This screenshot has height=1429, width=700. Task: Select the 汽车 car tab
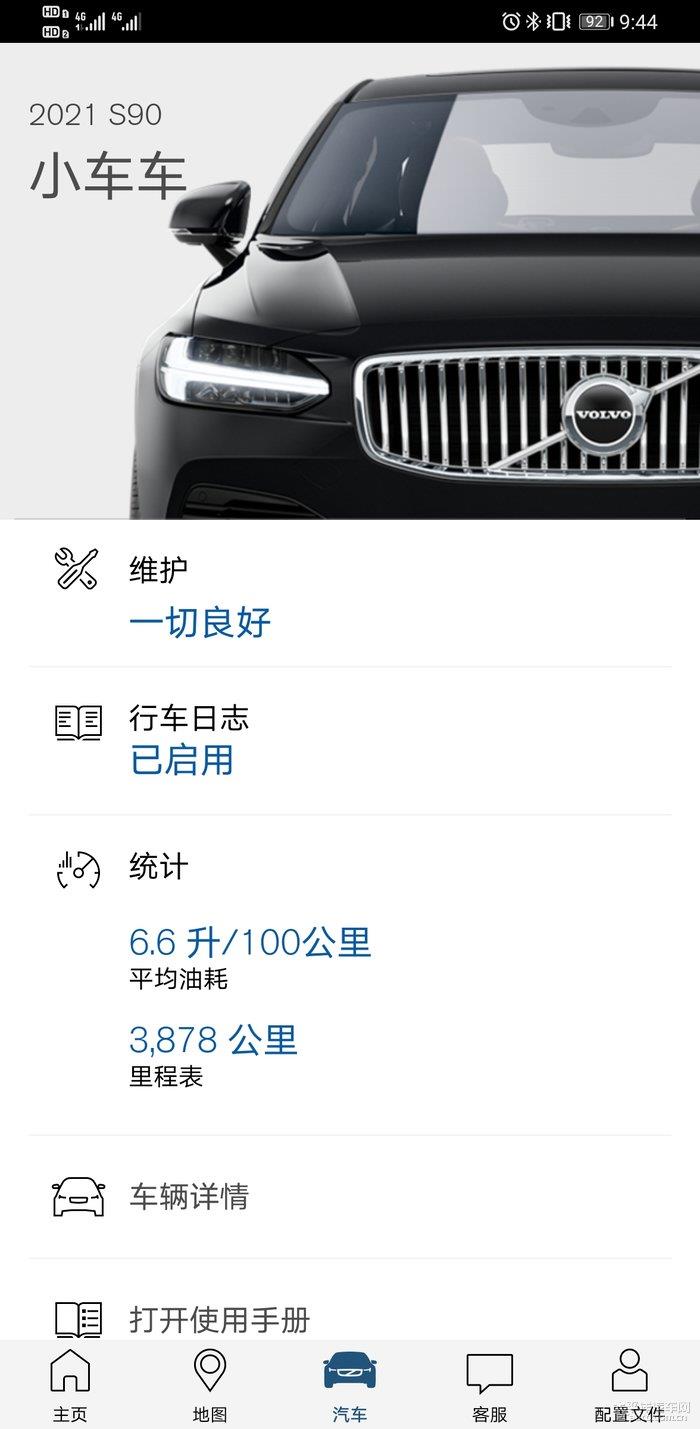click(350, 1385)
